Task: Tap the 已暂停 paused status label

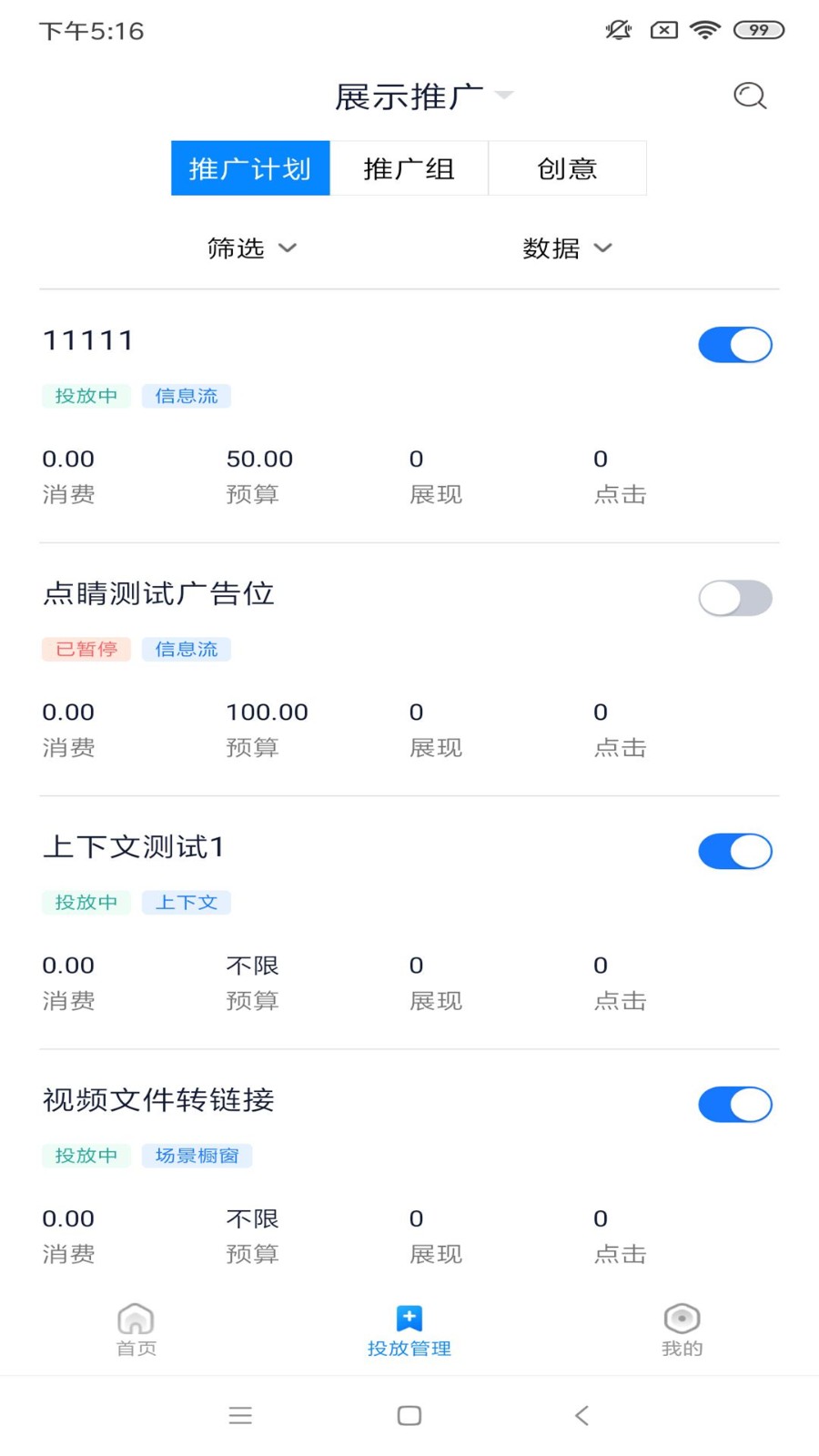Action: pyautogui.click(x=86, y=649)
